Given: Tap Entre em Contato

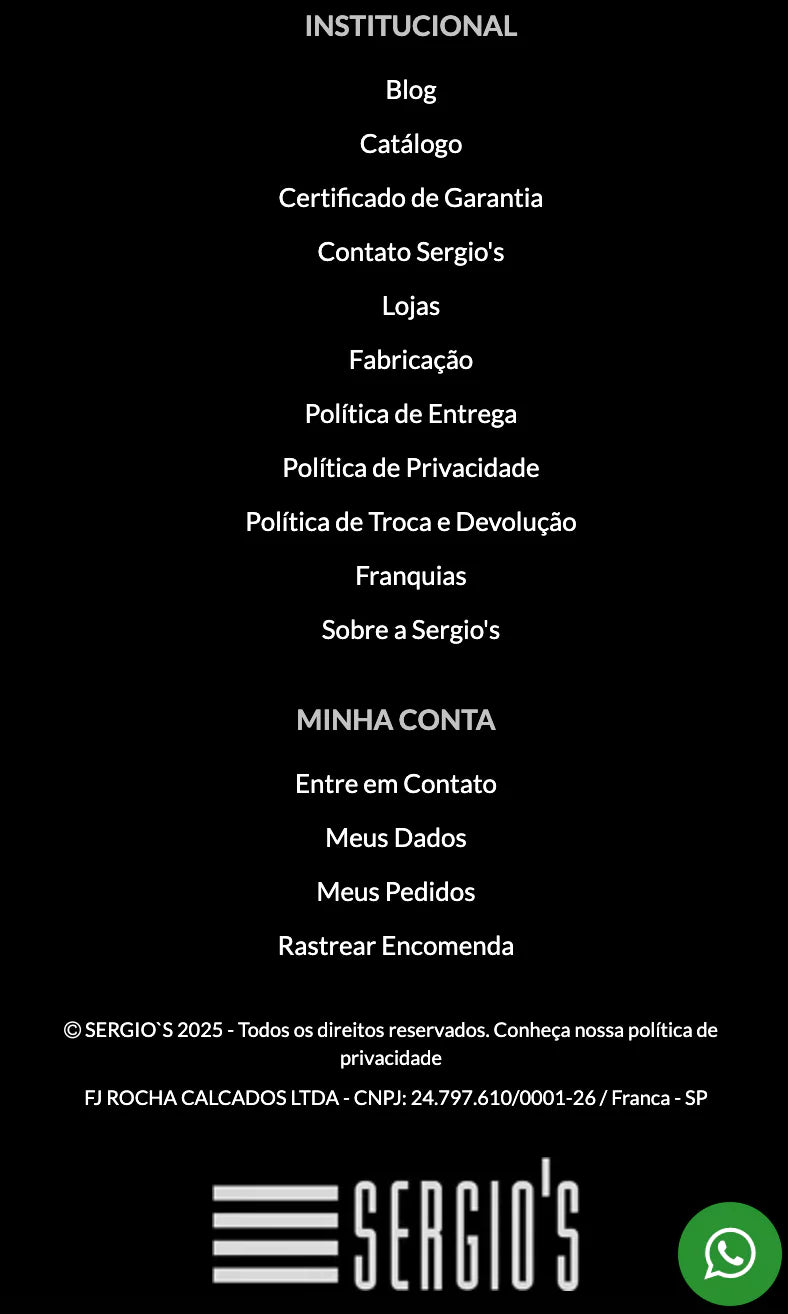Looking at the screenshot, I should click(396, 784).
